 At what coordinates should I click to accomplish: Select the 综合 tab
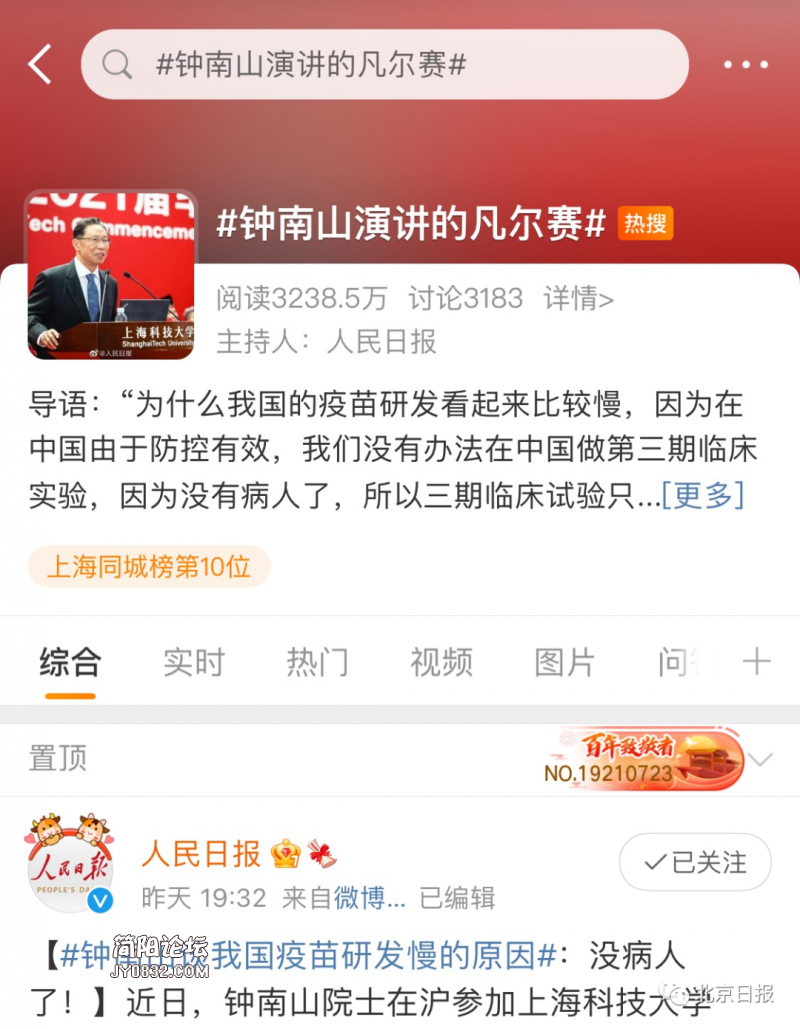70,662
